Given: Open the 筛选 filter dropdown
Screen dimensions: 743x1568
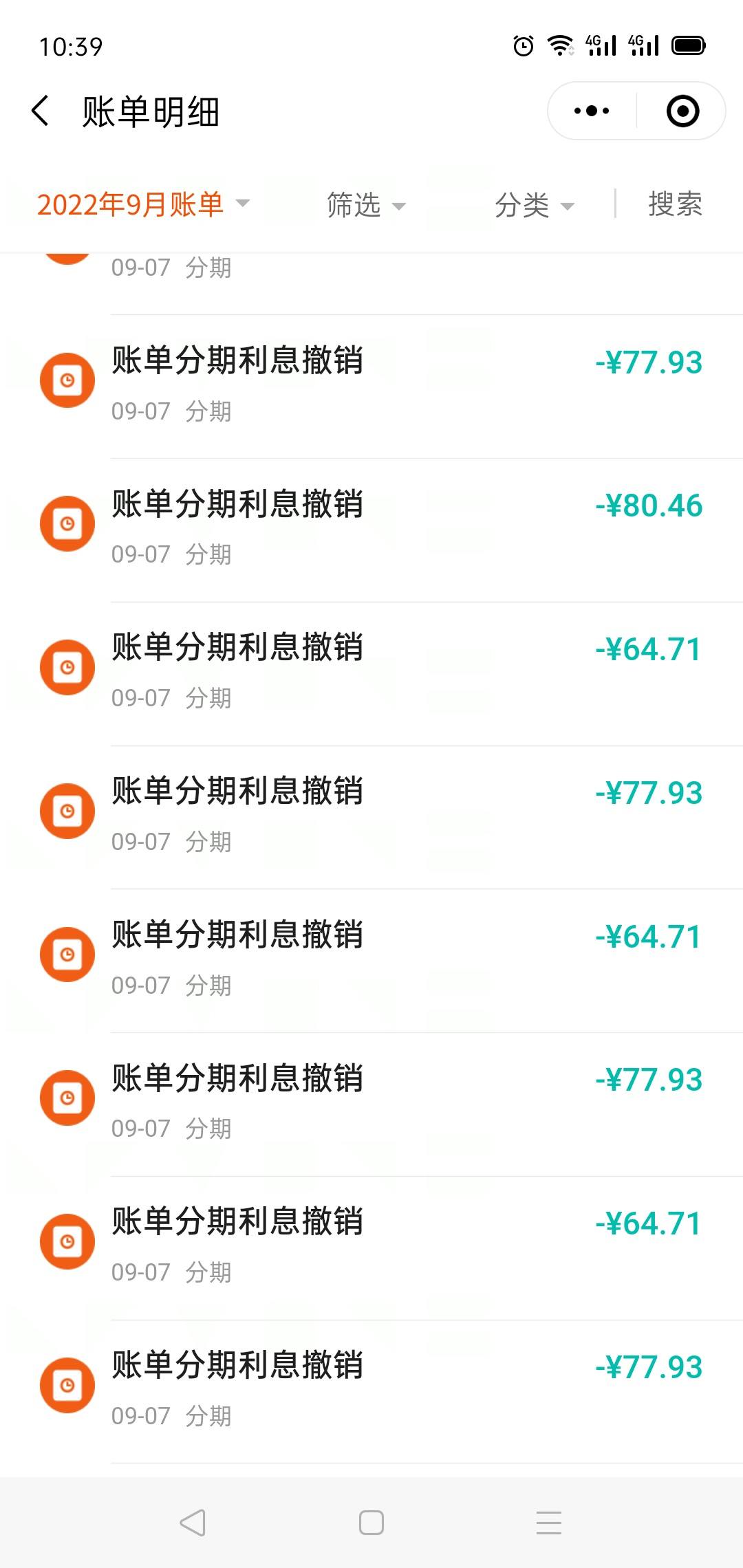Looking at the screenshot, I should 366,205.
